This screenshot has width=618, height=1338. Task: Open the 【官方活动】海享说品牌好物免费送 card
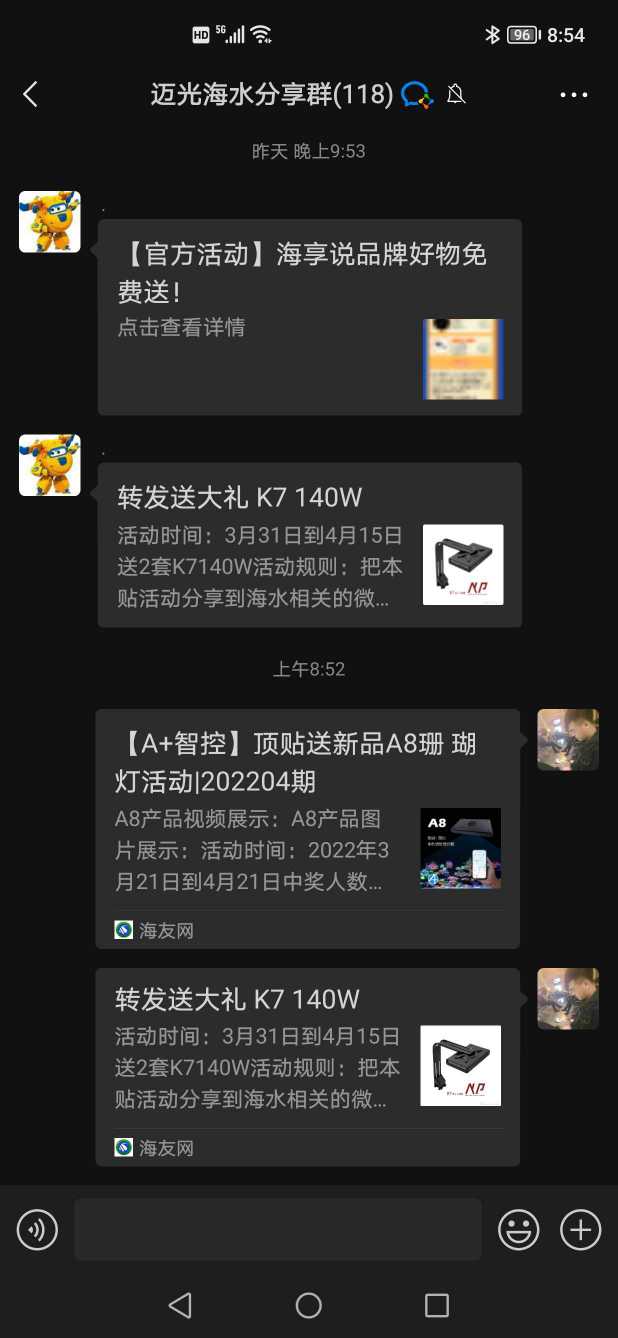[x=309, y=317]
